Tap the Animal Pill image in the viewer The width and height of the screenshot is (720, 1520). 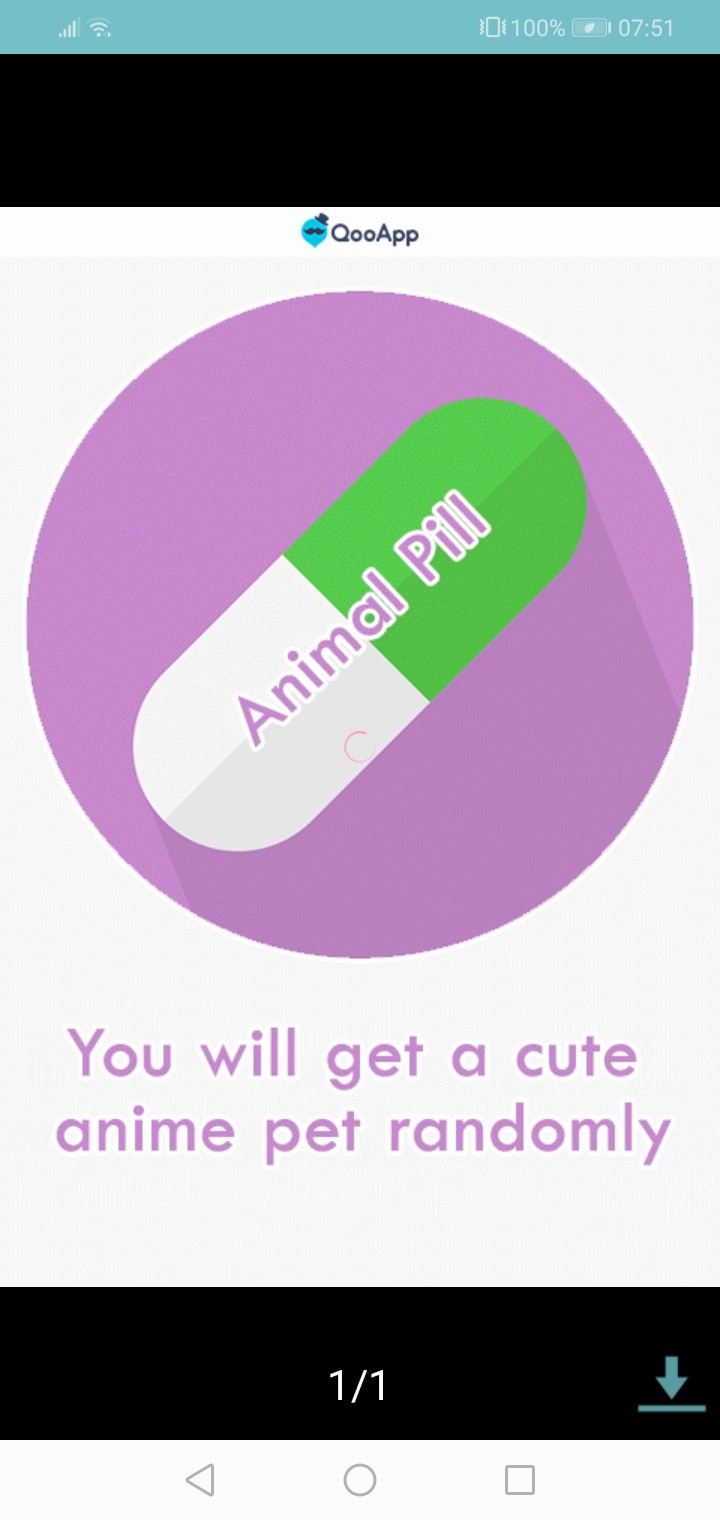[360, 746]
